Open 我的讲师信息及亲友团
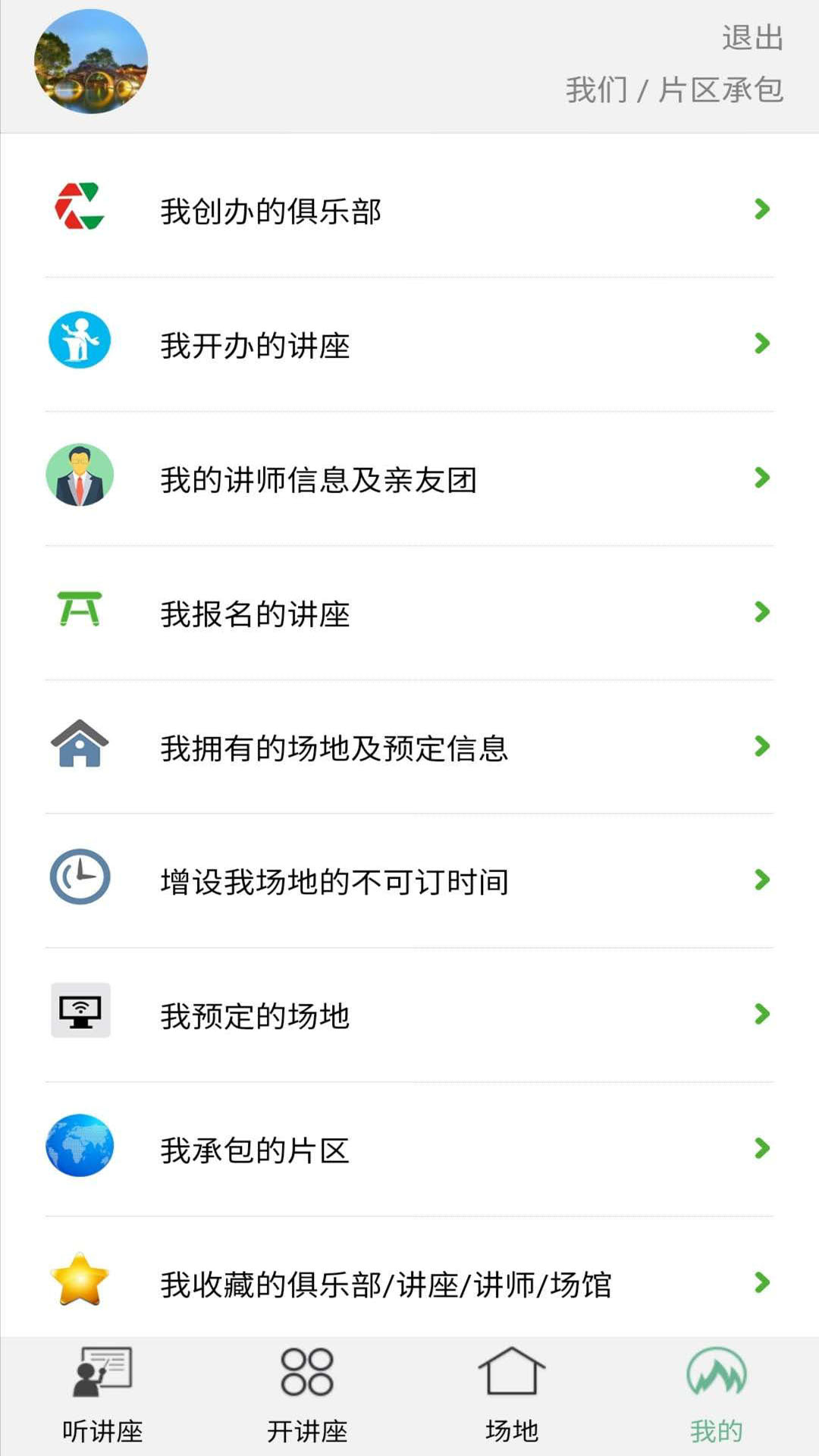 (409, 479)
